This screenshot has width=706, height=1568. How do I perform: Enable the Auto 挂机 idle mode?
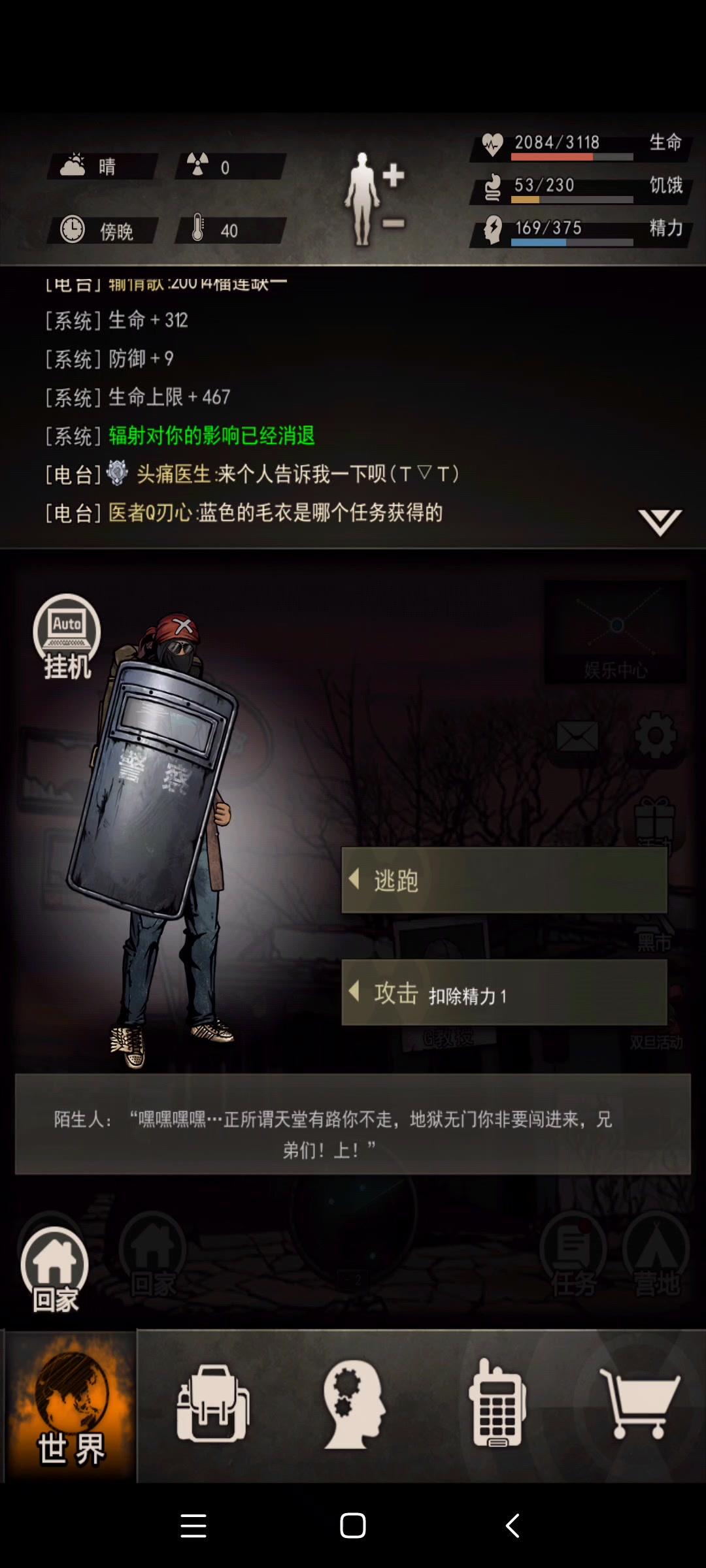pyautogui.click(x=67, y=637)
